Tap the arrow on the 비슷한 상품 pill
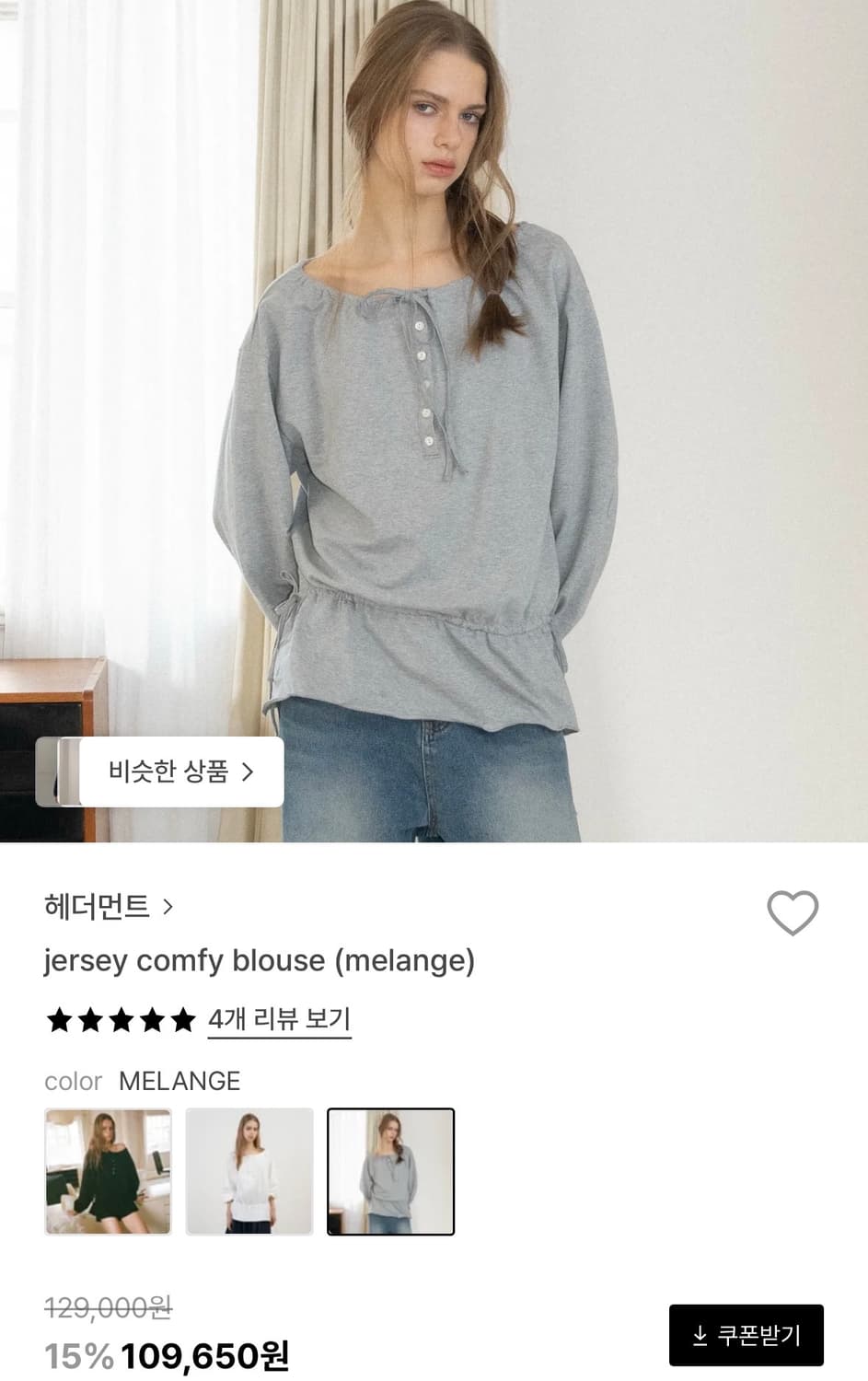 coord(248,772)
